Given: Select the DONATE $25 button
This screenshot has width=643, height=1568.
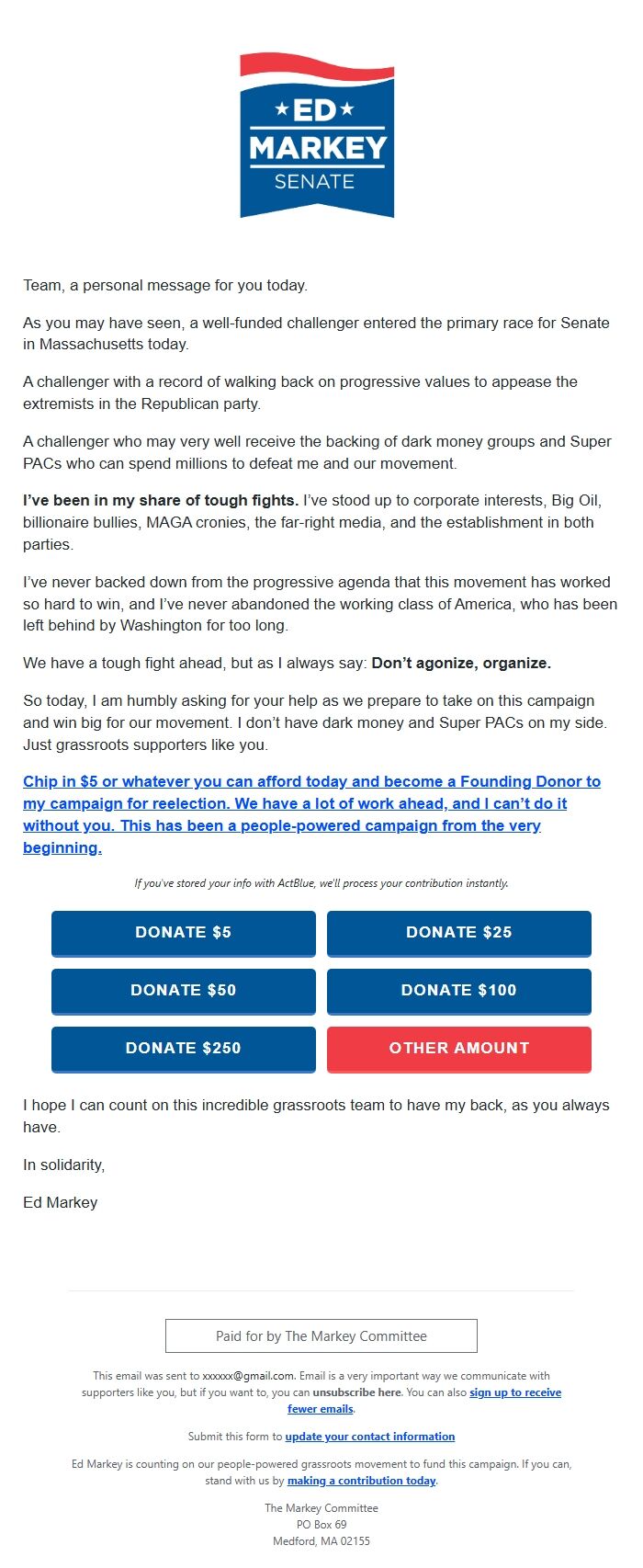Looking at the screenshot, I should 458,932.
